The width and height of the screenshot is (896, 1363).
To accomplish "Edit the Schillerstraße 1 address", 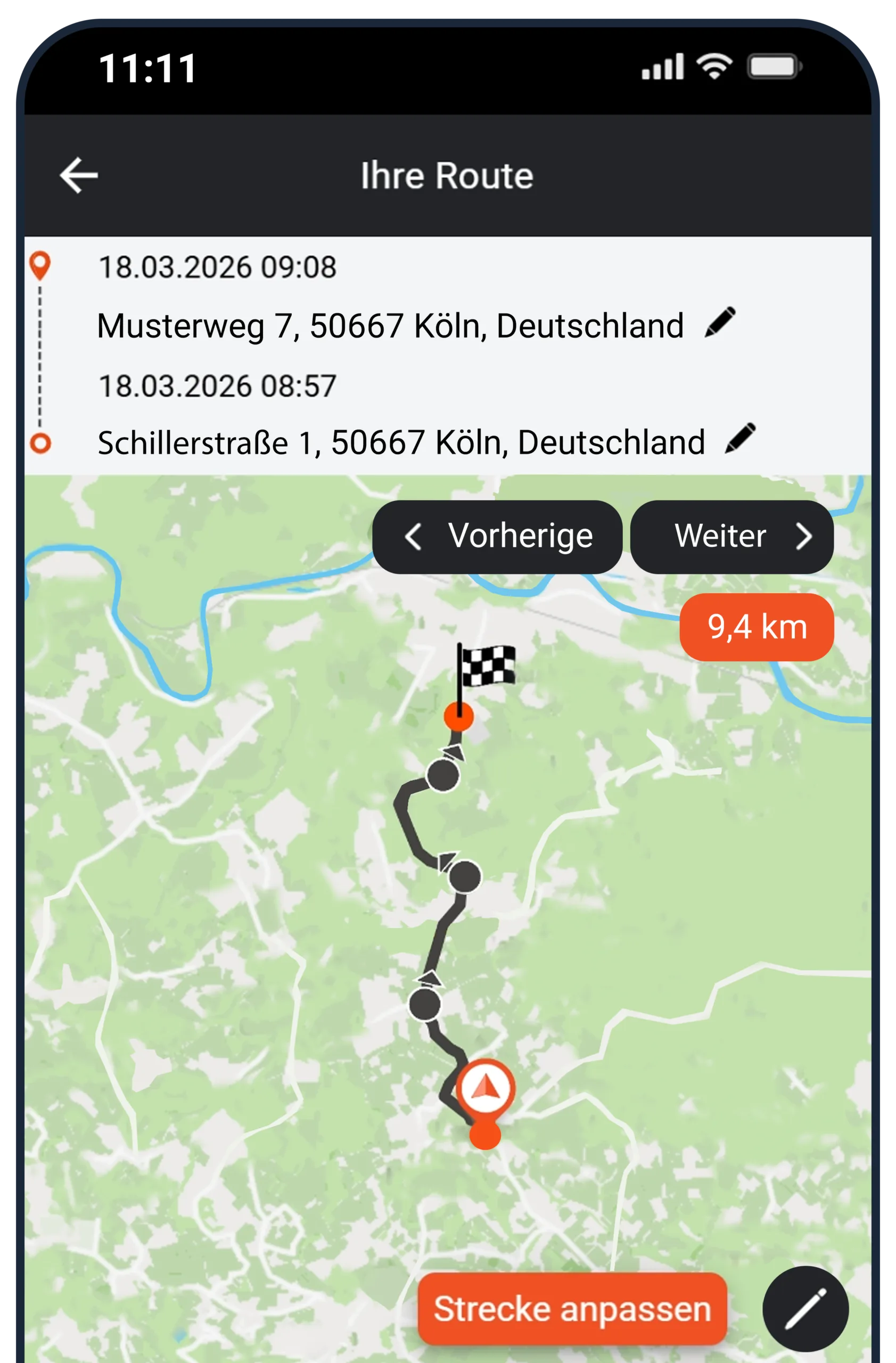I will point(739,439).
